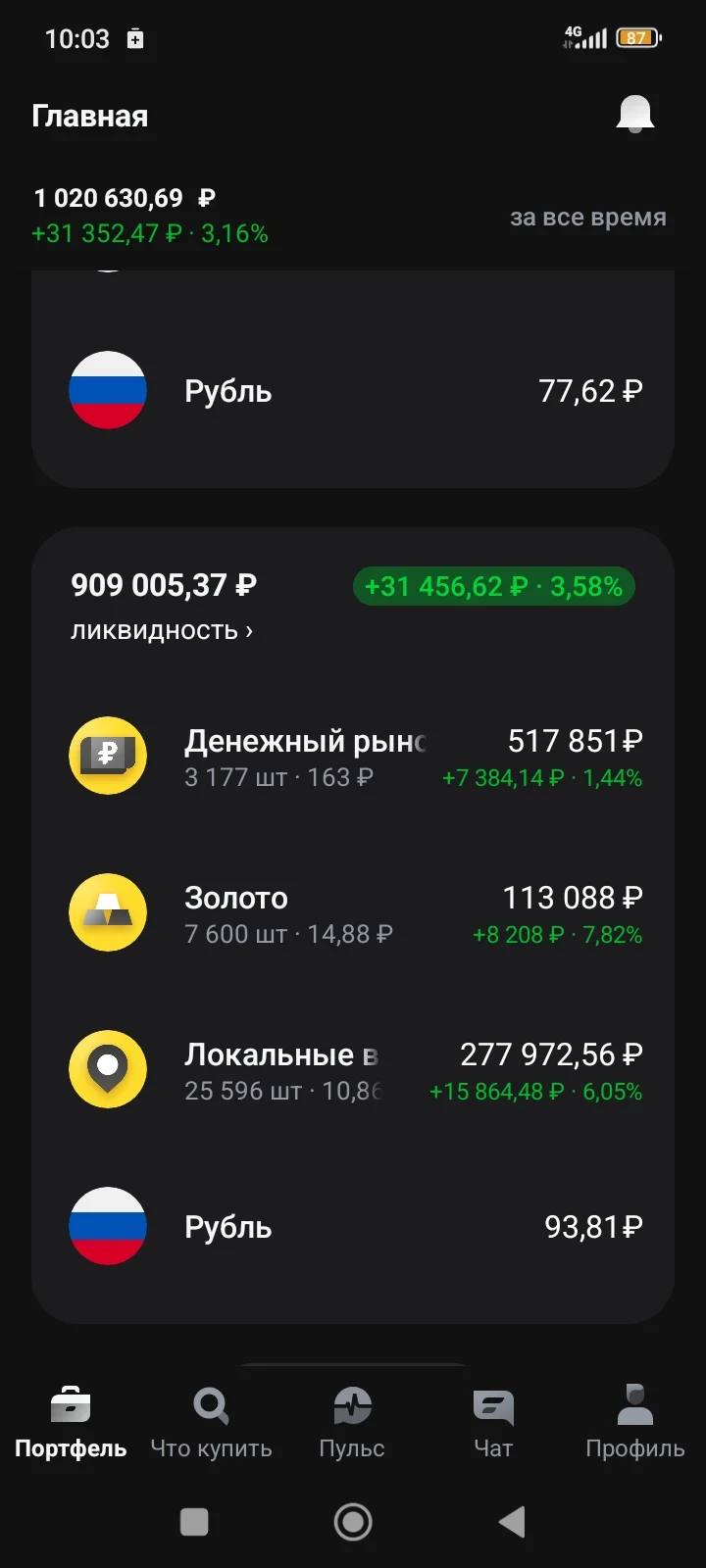Change the 'за все время' period selector
This screenshot has height=1568, width=706.
[587, 217]
